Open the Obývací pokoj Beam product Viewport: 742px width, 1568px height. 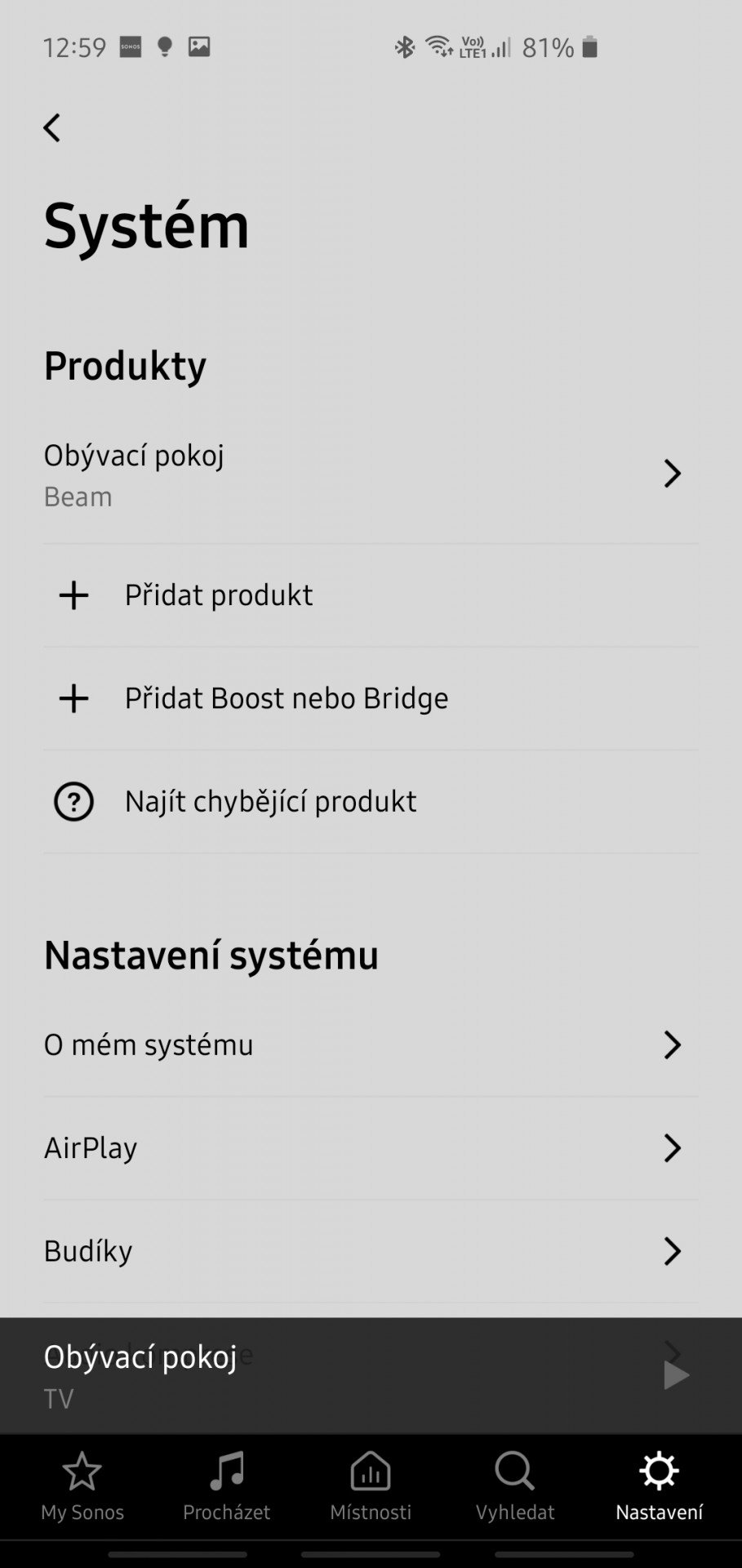click(x=371, y=474)
